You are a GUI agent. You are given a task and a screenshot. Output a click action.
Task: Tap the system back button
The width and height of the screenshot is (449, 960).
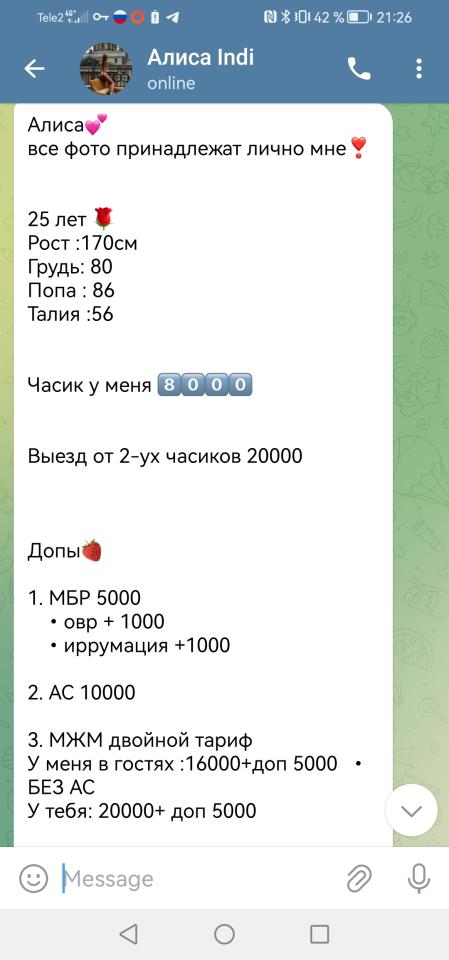point(128,934)
